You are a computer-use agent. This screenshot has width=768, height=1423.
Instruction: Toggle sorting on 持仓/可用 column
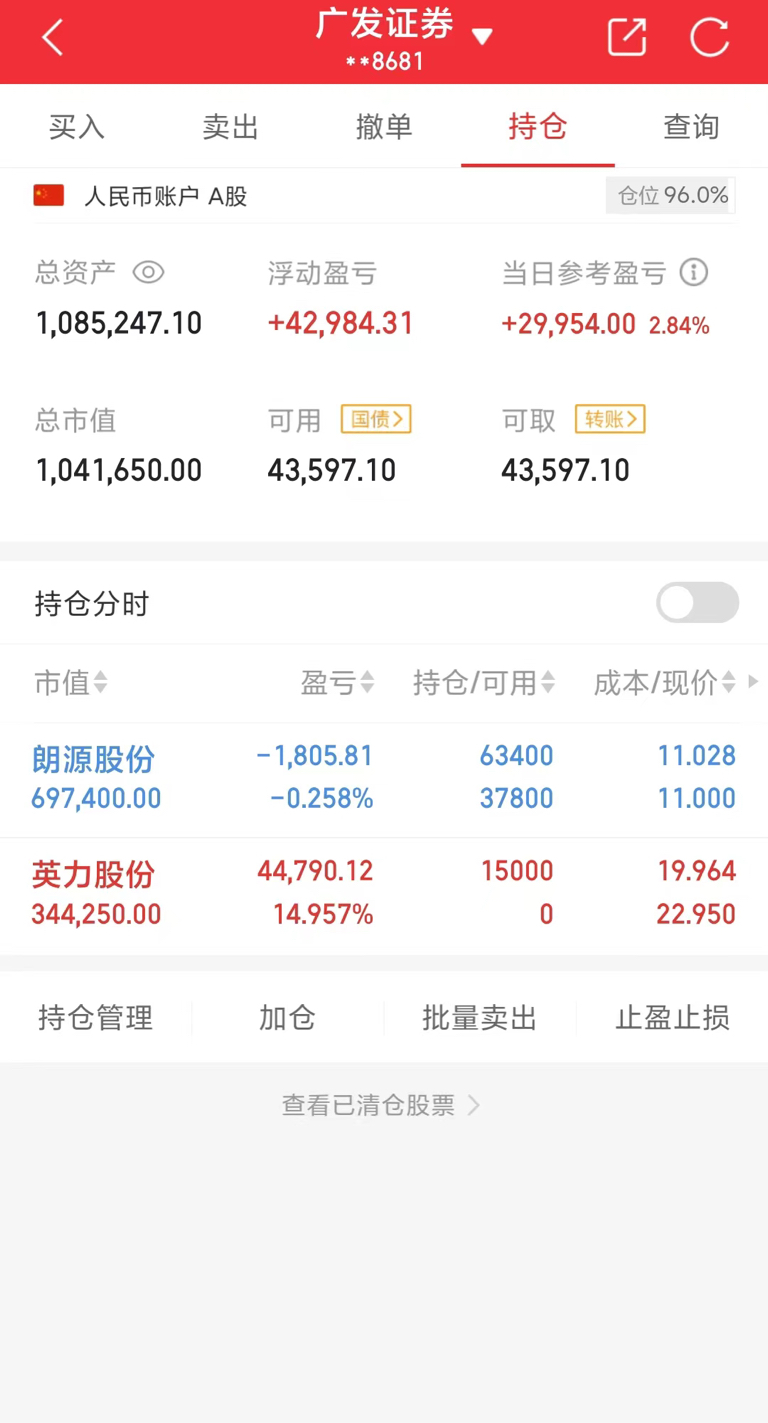pos(548,682)
